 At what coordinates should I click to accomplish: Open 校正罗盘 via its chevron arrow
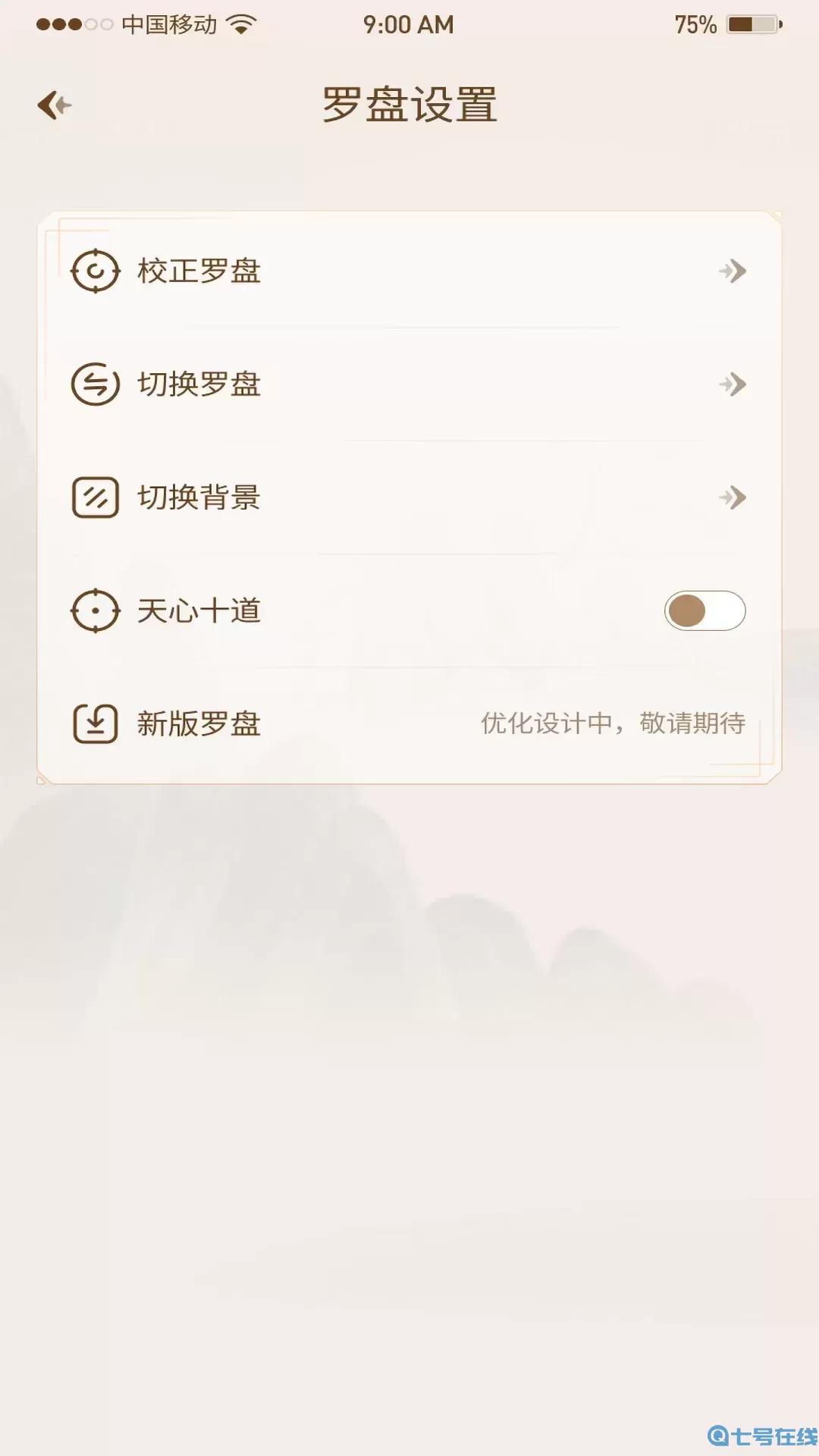point(733,271)
